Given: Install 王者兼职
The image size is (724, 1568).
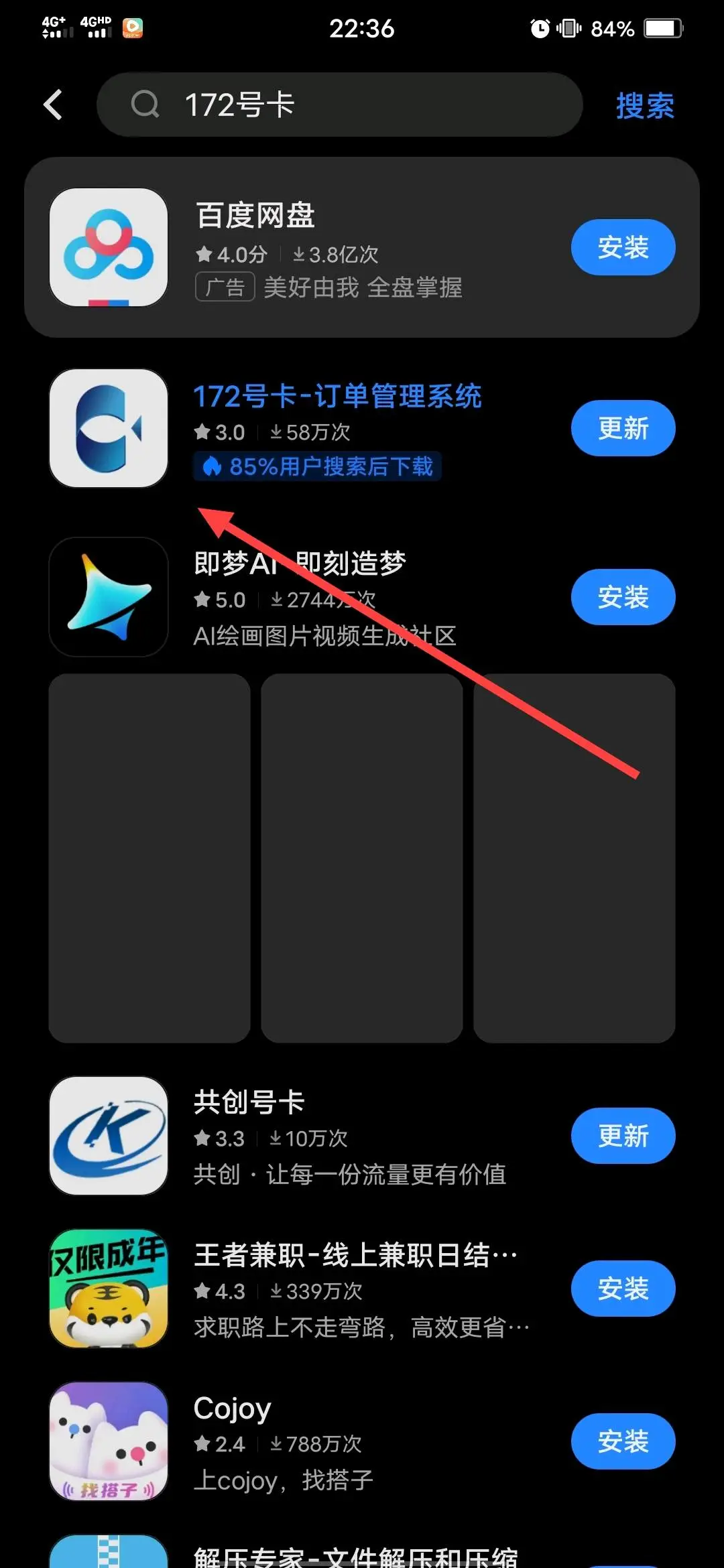Looking at the screenshot, I should (623, 1289).
